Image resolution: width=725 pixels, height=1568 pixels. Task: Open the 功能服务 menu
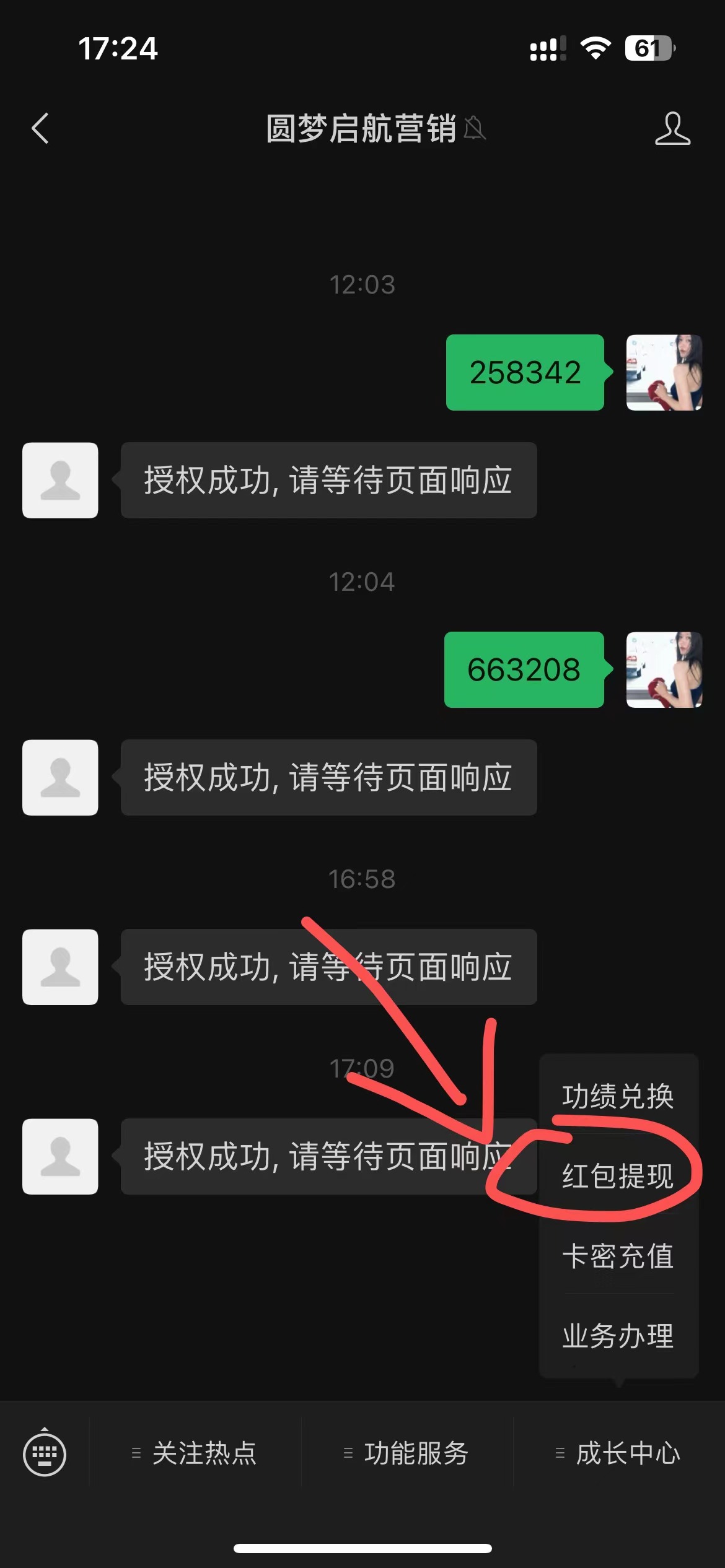(407, 1453)
